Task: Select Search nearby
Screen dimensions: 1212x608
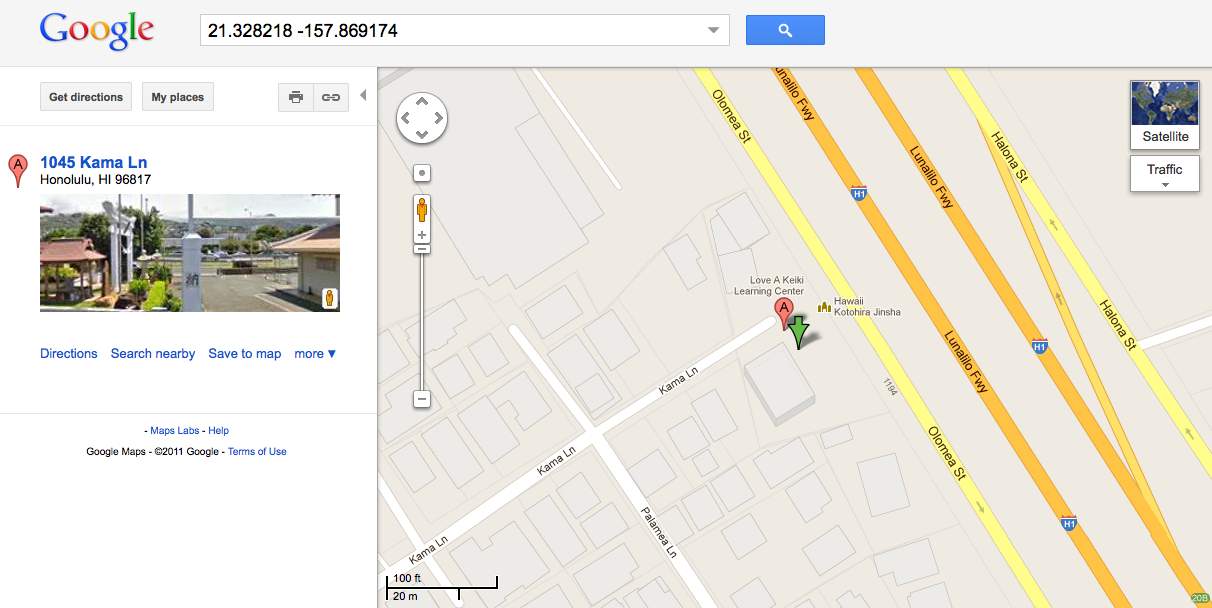Action: click(x=153, y=353)
